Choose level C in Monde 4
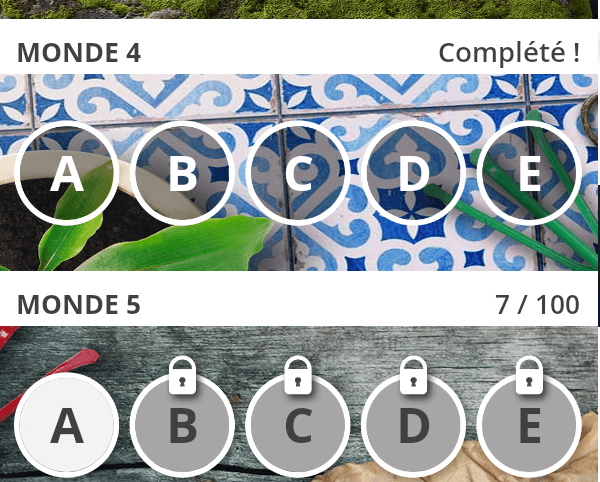 coord(298,173)
